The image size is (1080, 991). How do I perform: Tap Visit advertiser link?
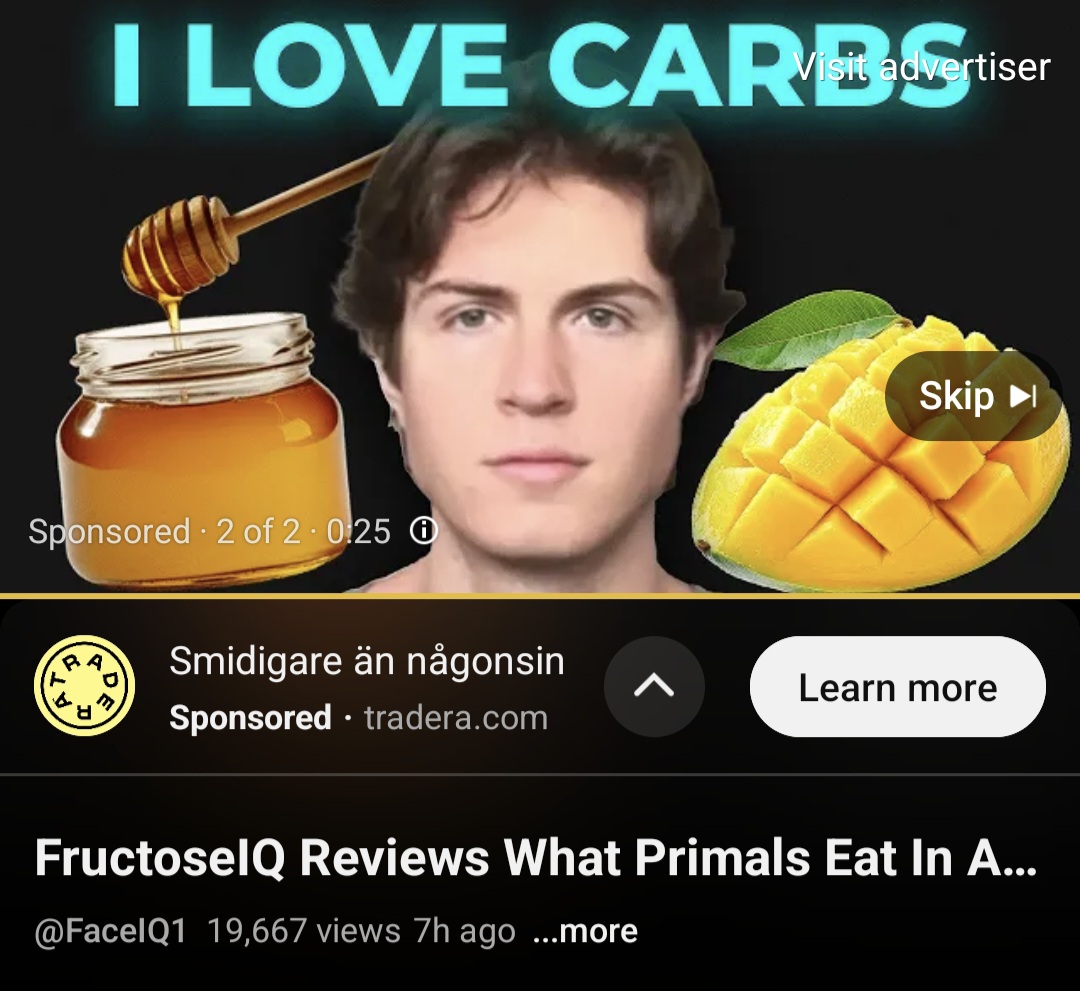click(921, 67)
